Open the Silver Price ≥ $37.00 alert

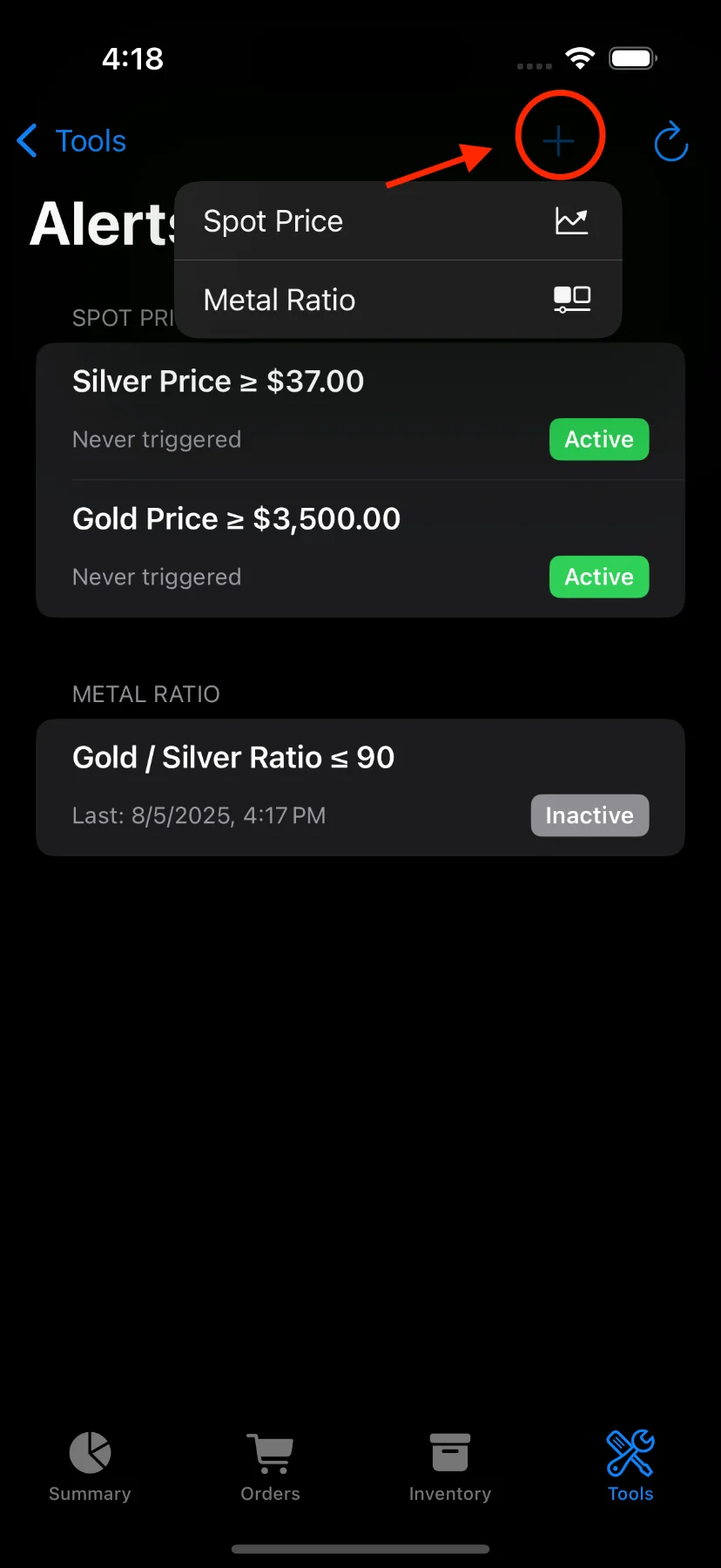pos(360,411)
